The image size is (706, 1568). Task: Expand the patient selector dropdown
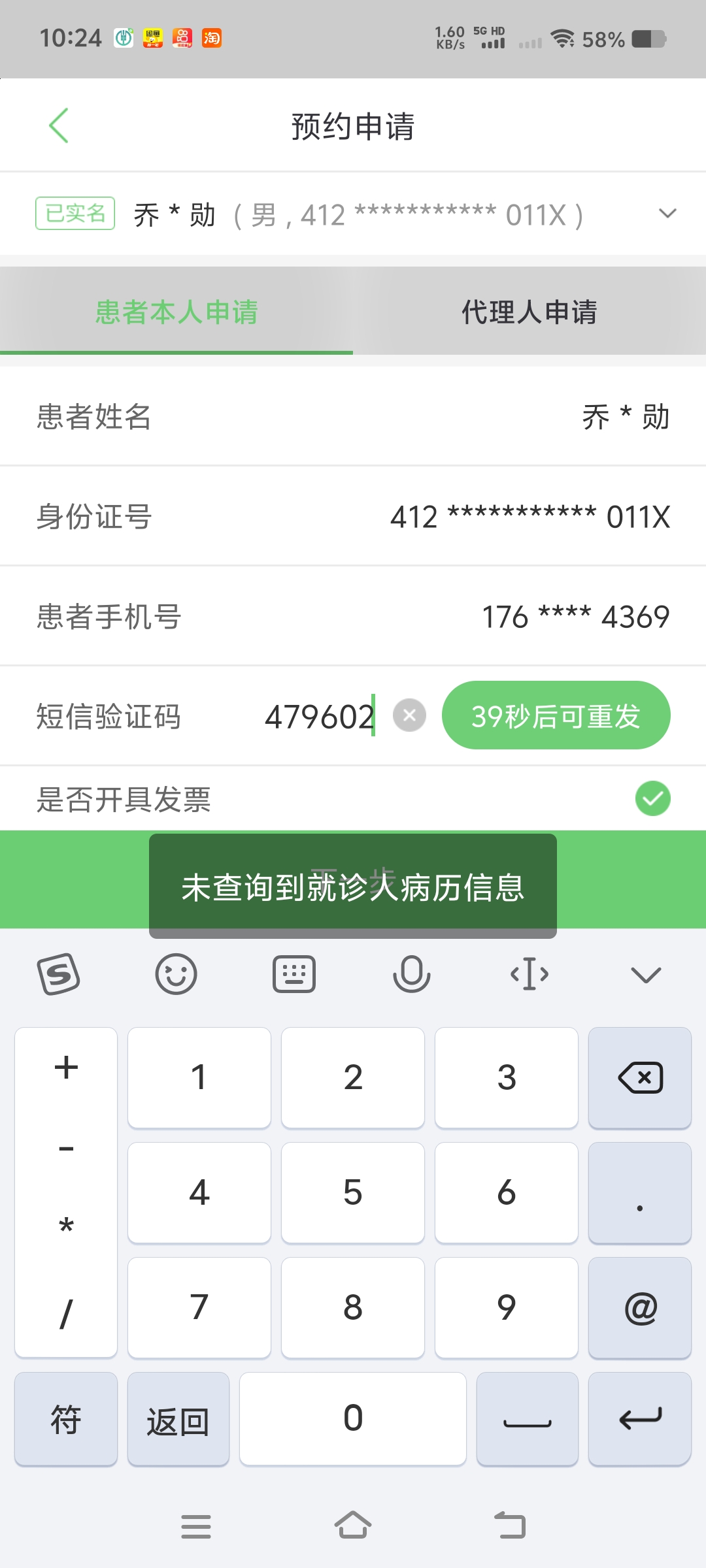[667, 214]
